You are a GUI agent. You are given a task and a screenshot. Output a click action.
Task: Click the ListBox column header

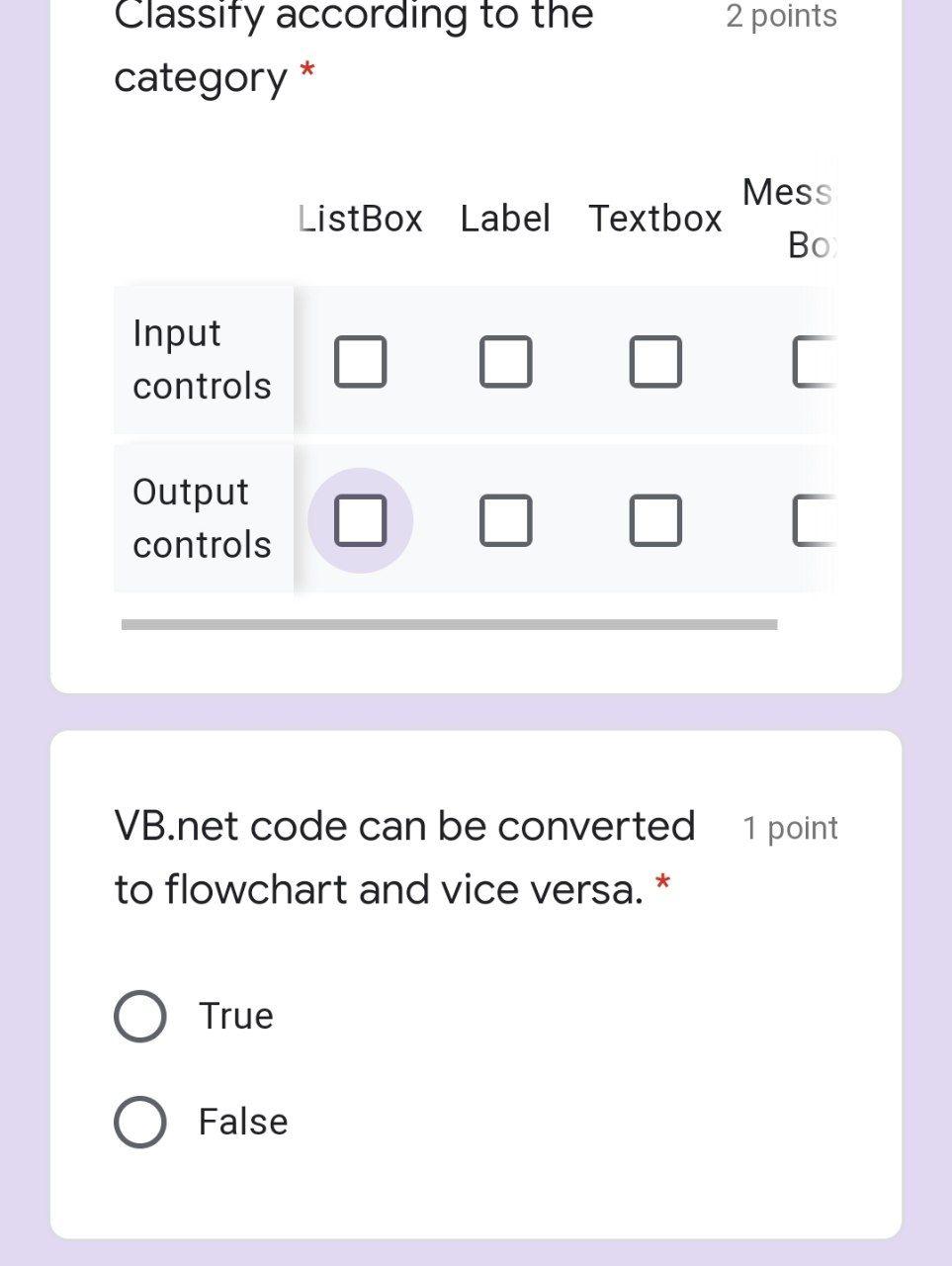coord(360,218)
